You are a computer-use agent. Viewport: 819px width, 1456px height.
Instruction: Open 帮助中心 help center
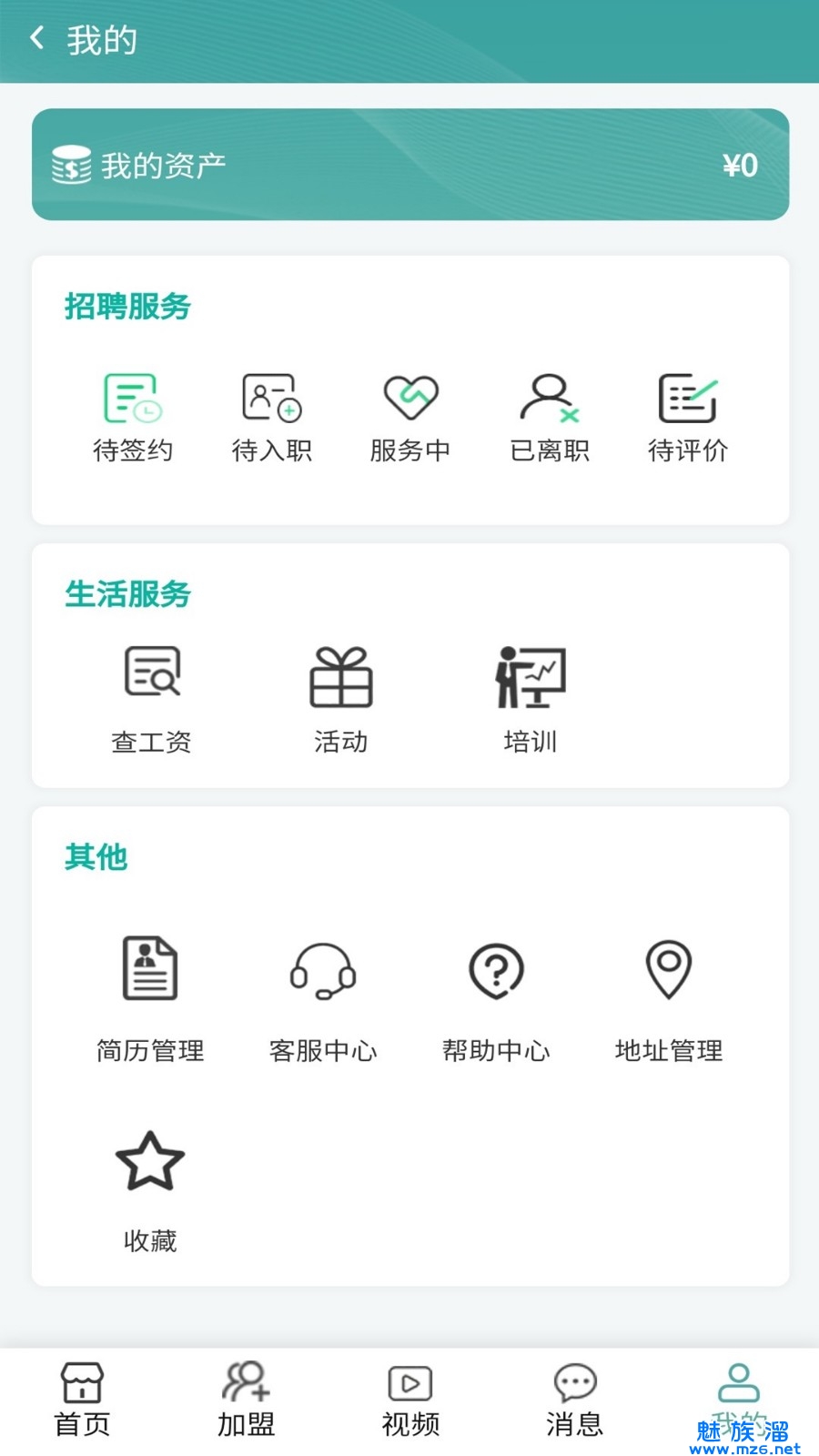click(x=496, y=998)
